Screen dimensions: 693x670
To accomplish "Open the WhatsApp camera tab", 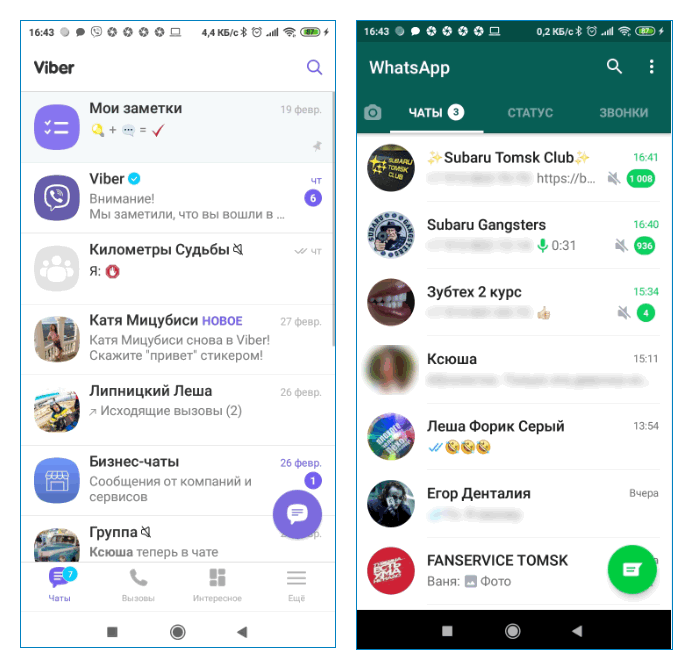I will pyautogui.click(x=373, y=113).
